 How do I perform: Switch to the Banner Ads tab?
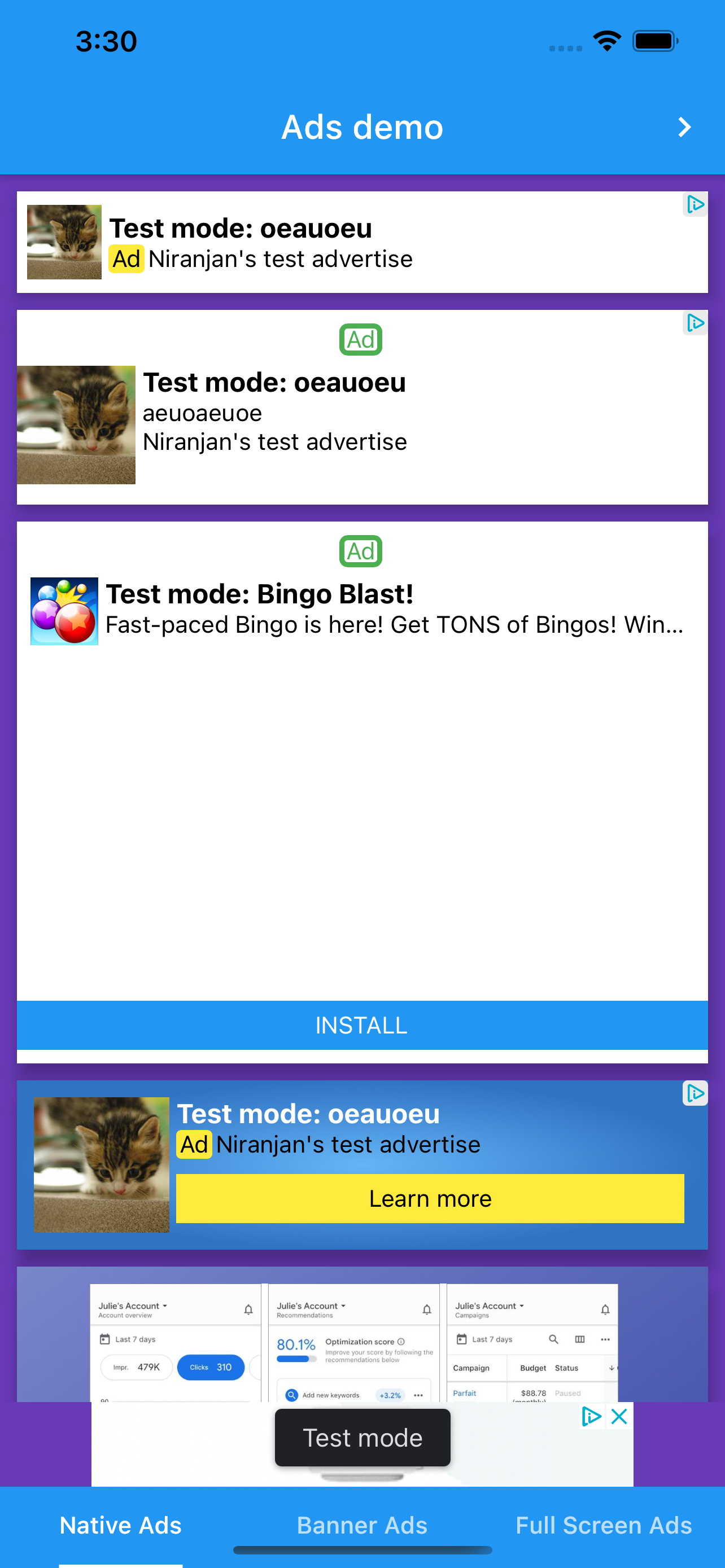[x=361, y=1525]
